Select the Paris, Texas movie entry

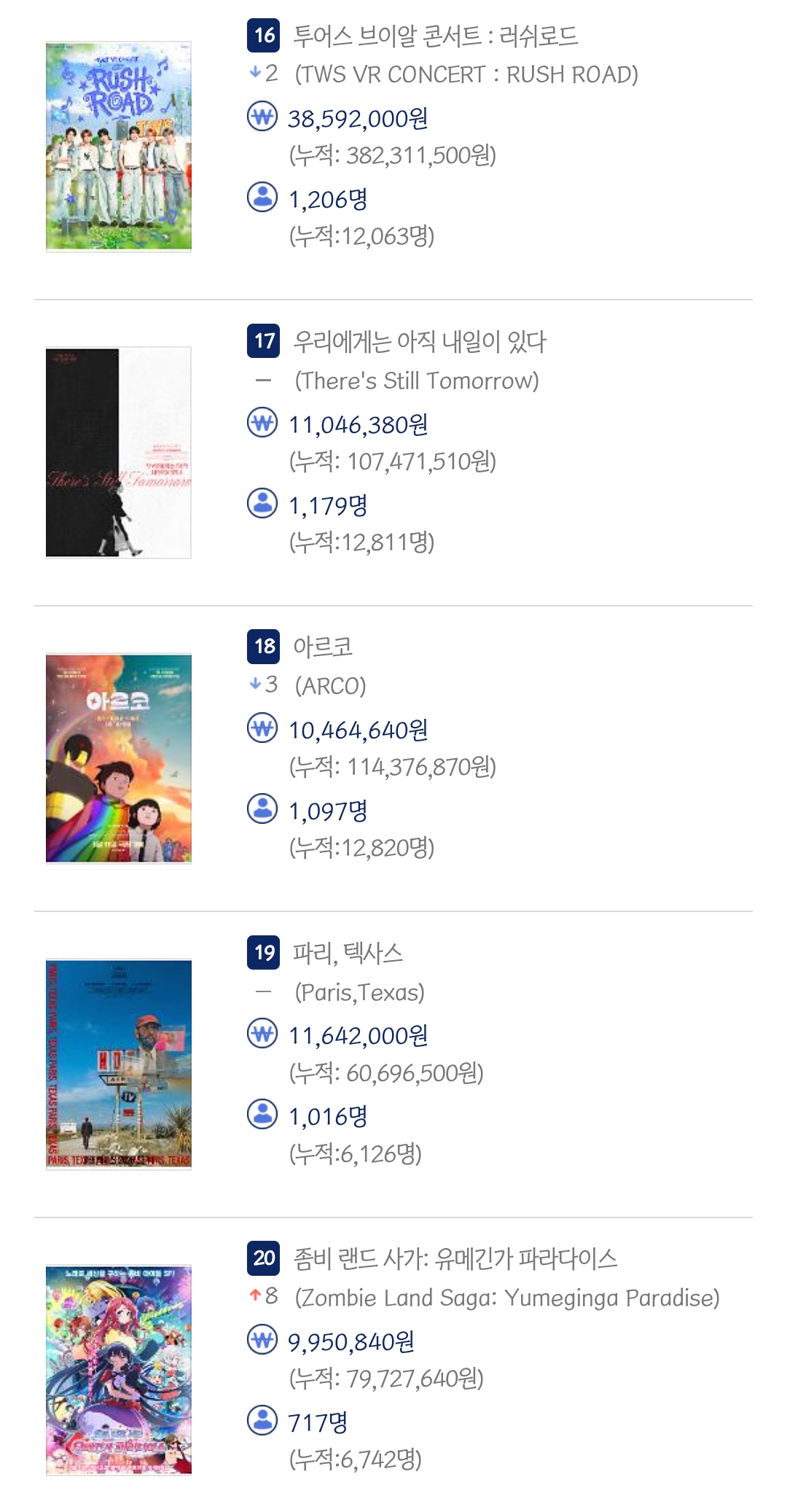pos(348,953)
